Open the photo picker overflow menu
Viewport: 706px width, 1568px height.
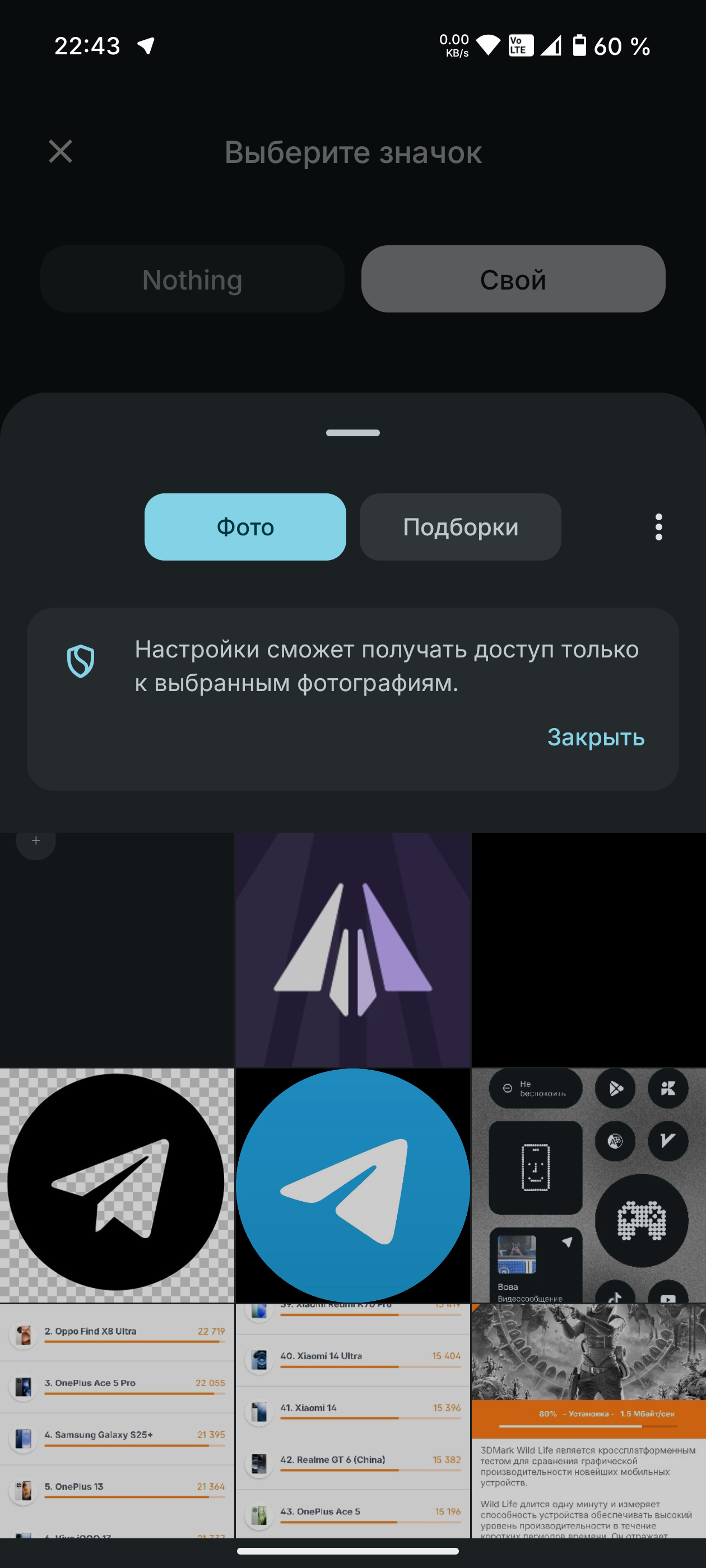pyautogui.click(x=658, y=526)
